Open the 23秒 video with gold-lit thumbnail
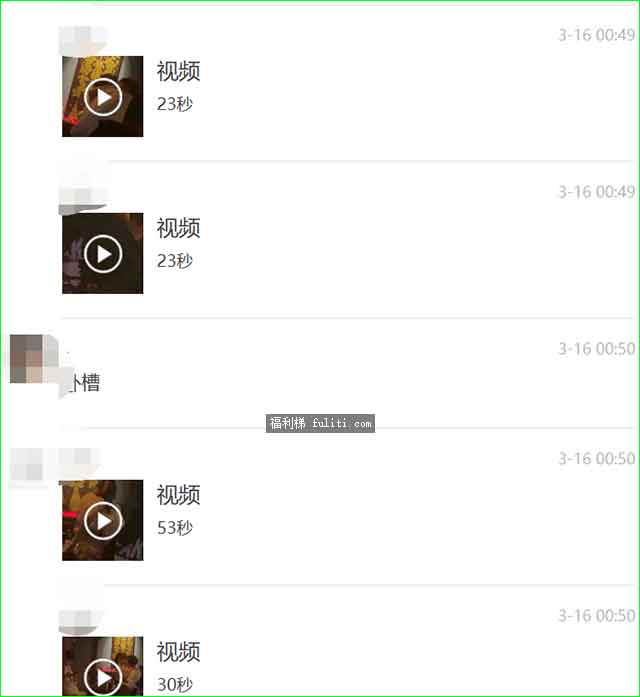The width and height of the screenshot is (640, 697). [102, 97]
